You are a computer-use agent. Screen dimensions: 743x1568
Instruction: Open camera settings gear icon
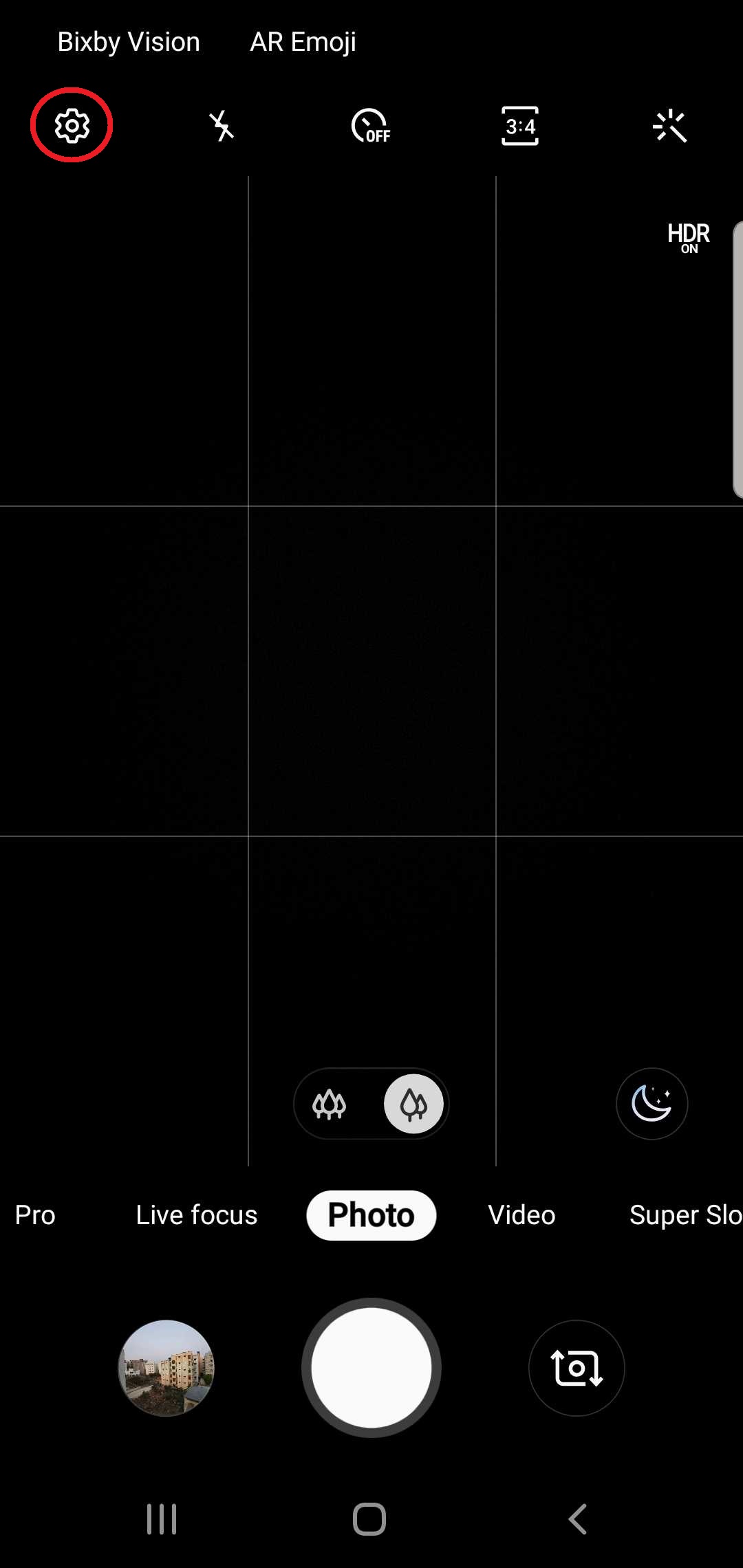tap(72, 126)
